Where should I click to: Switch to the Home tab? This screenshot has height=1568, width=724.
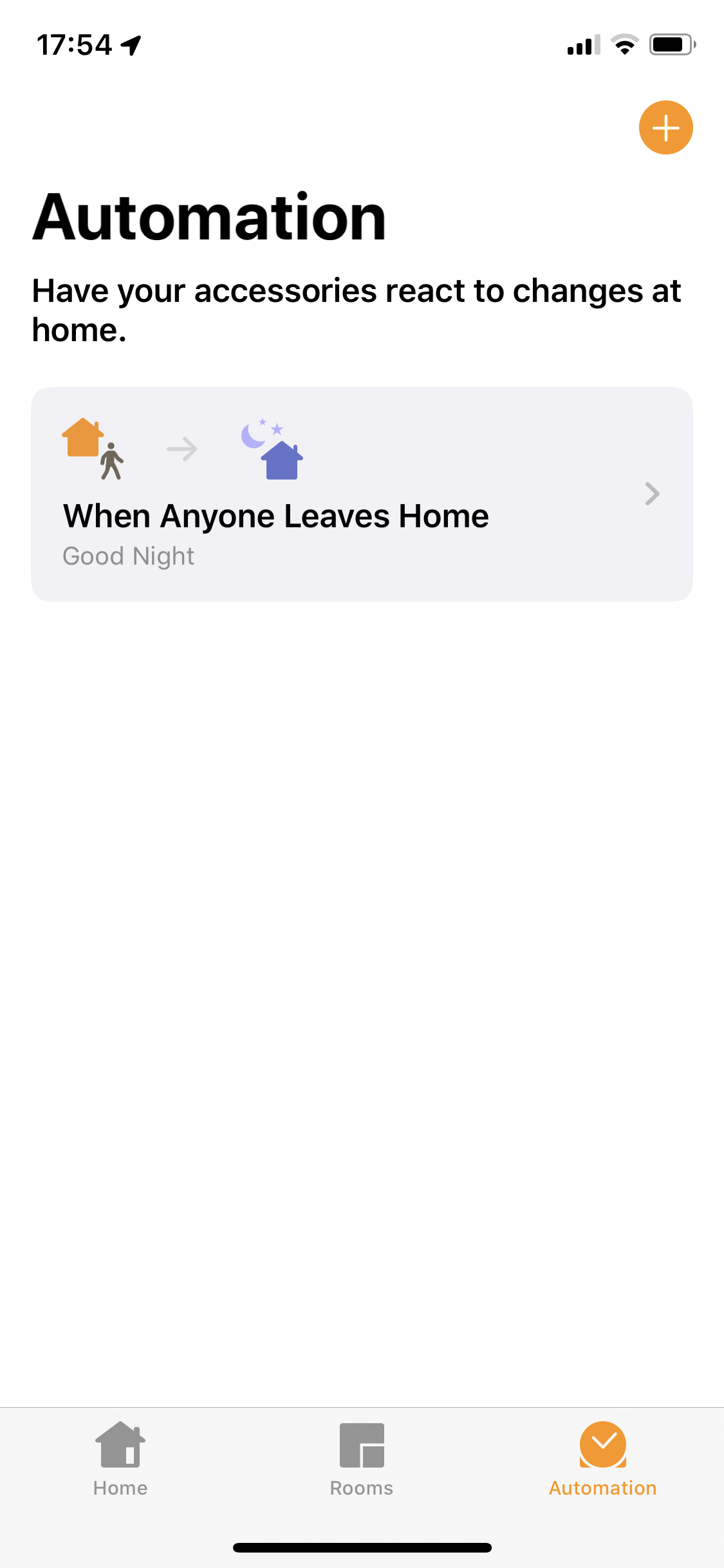pos(120,1459)
